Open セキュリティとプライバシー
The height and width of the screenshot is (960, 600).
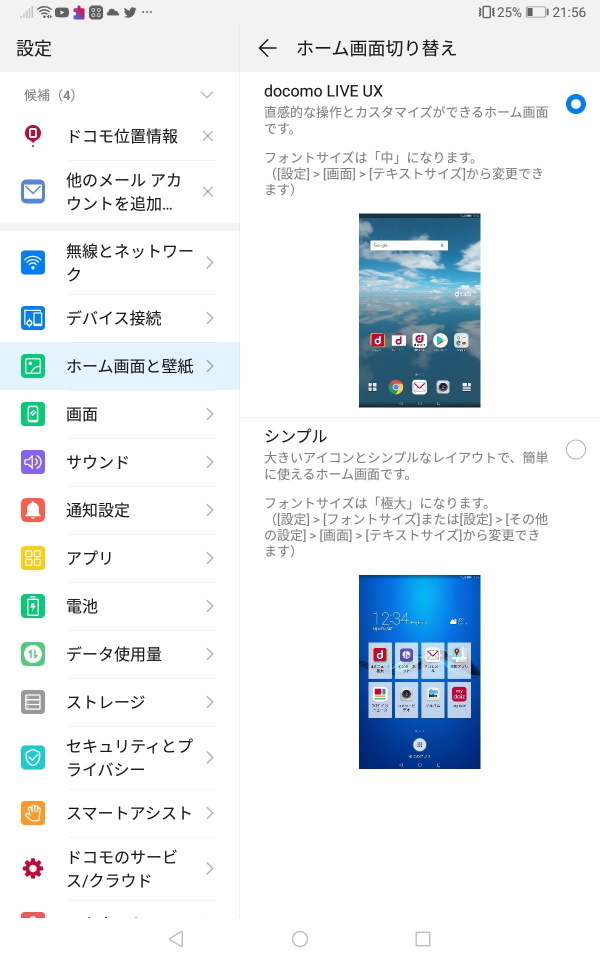tap(119, 758)
